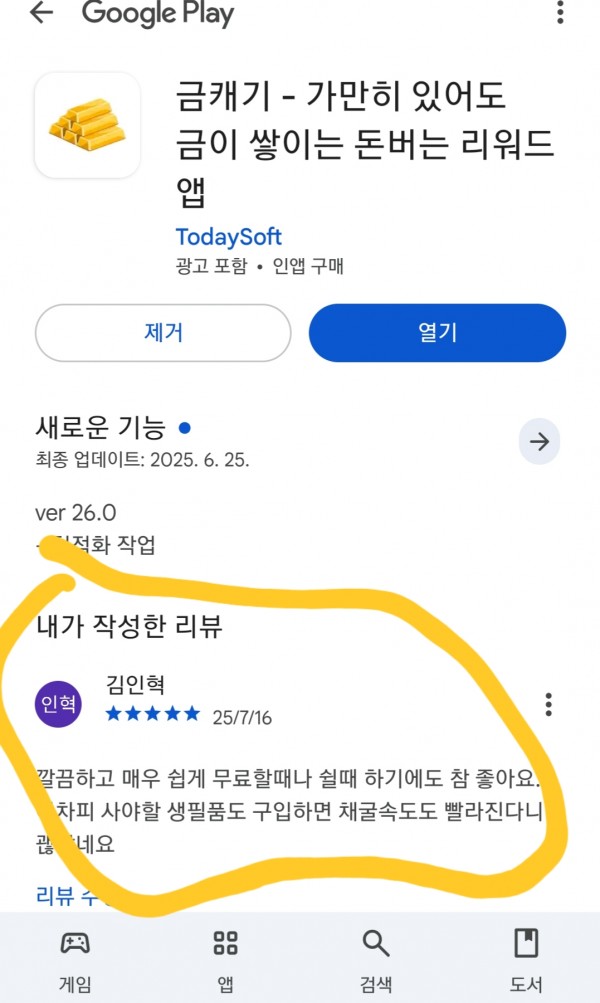The width and height of the screenshot is (600, 1003).
Task: Switch to the 게임 tab
Action: pyautogui.click(x=75, y=960)
